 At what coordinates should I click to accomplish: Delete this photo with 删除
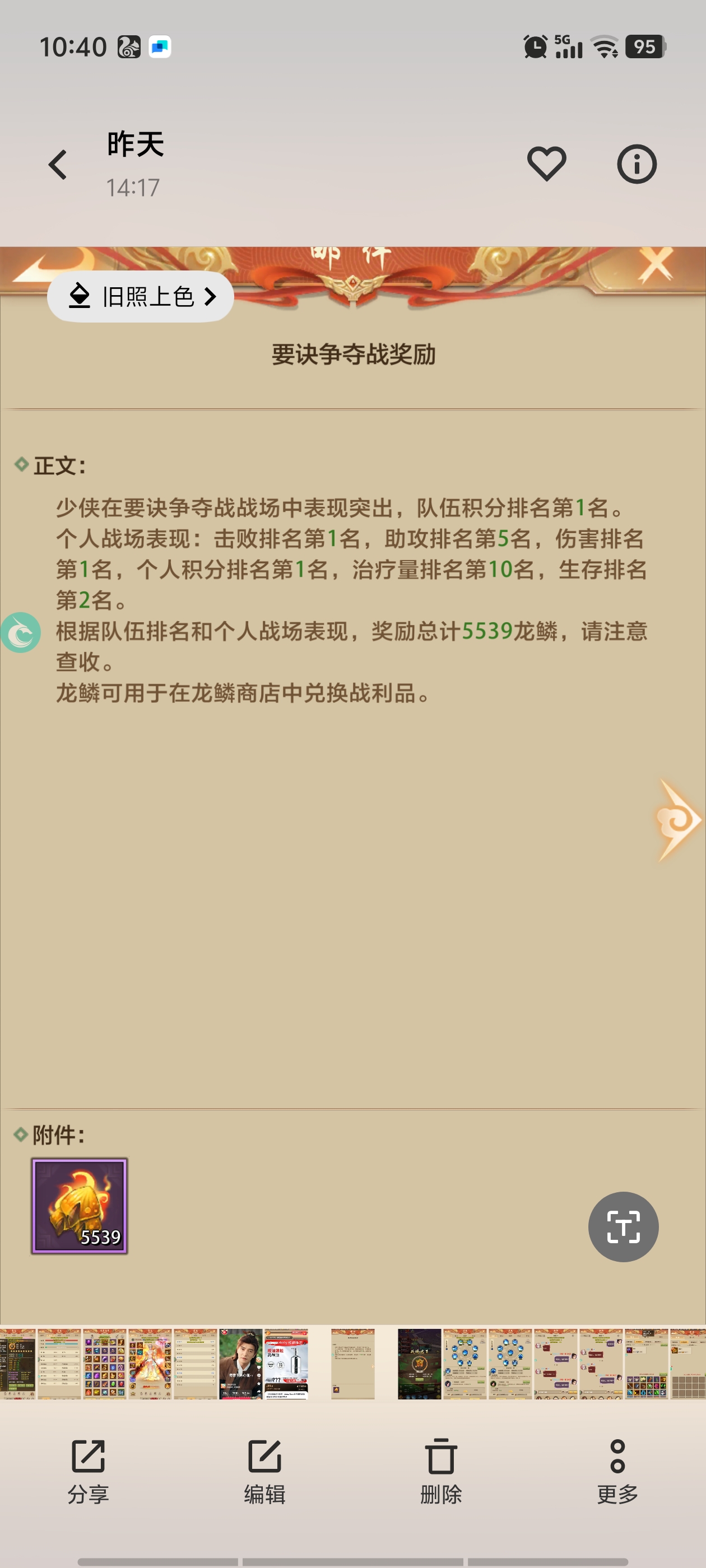click(441, 1472)
